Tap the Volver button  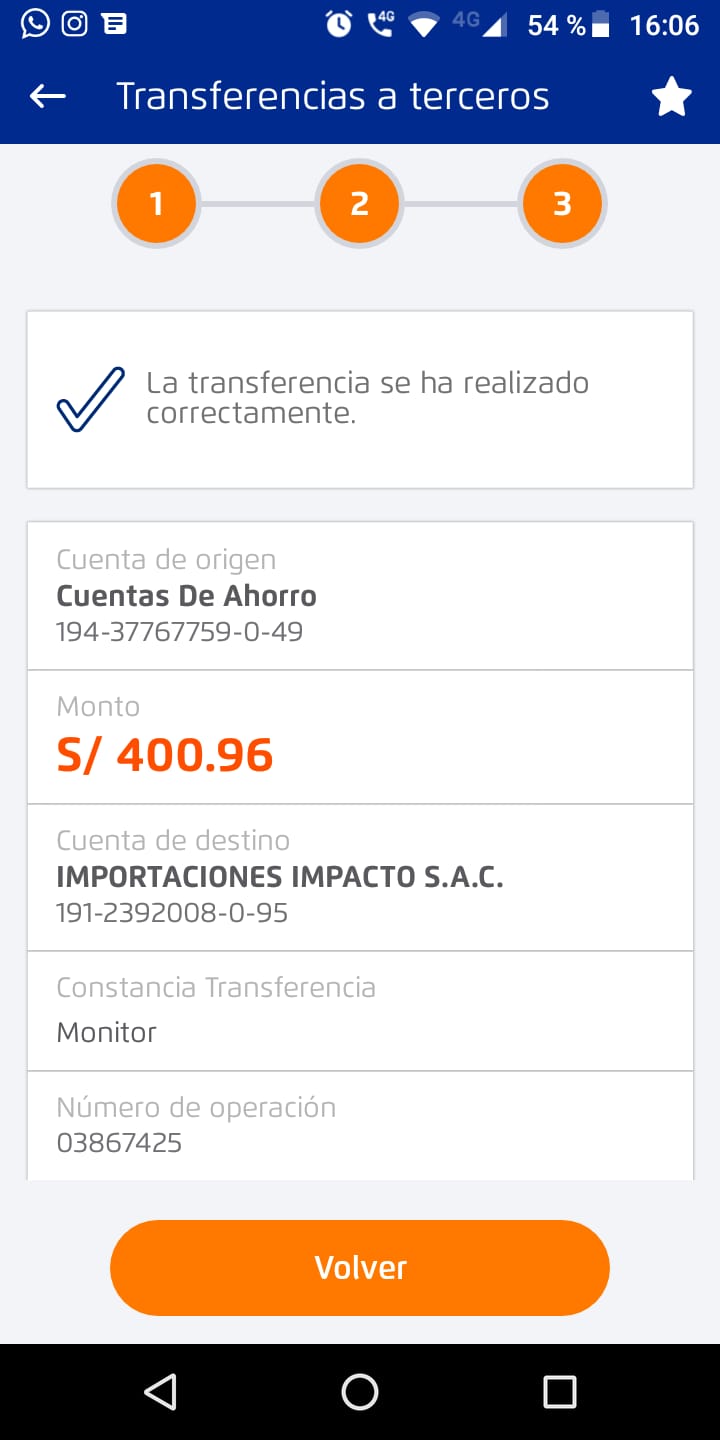click(360, 1267)
